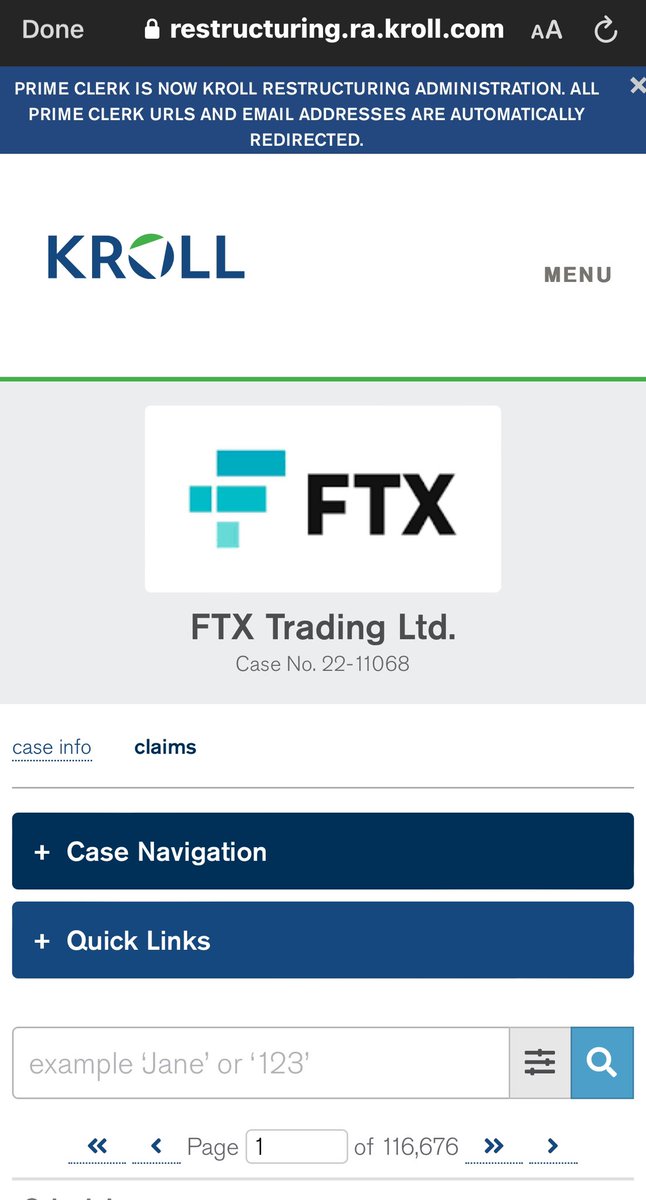Expand the Quick Links section
Image resolution: width=646 pixels, height=1200 pixels.
[x=322, y=940]
